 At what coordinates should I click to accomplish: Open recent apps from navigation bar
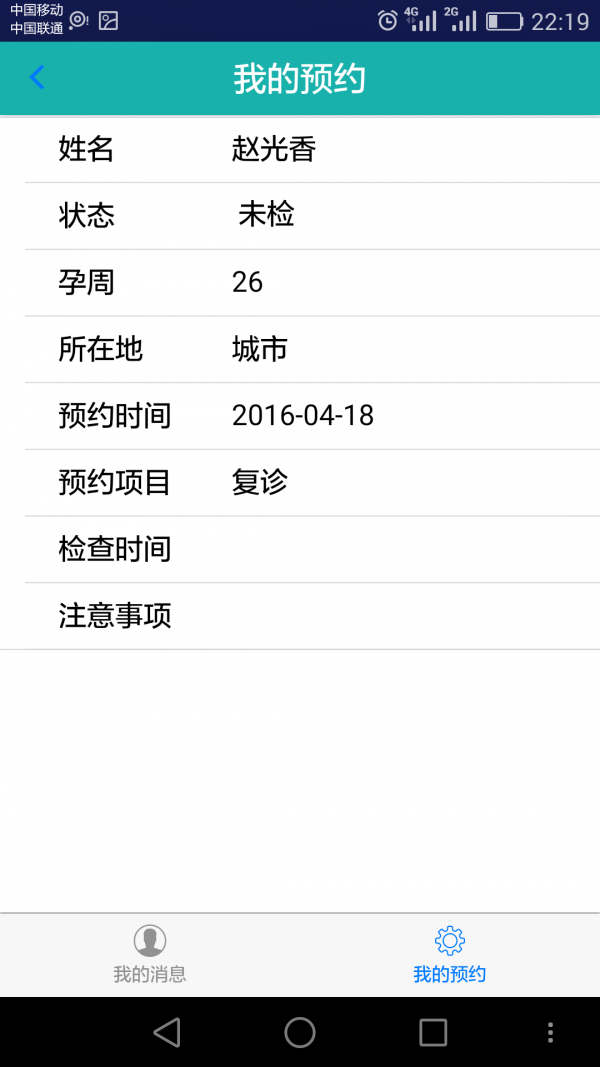pyautogui.click(x=433, y=1032)
